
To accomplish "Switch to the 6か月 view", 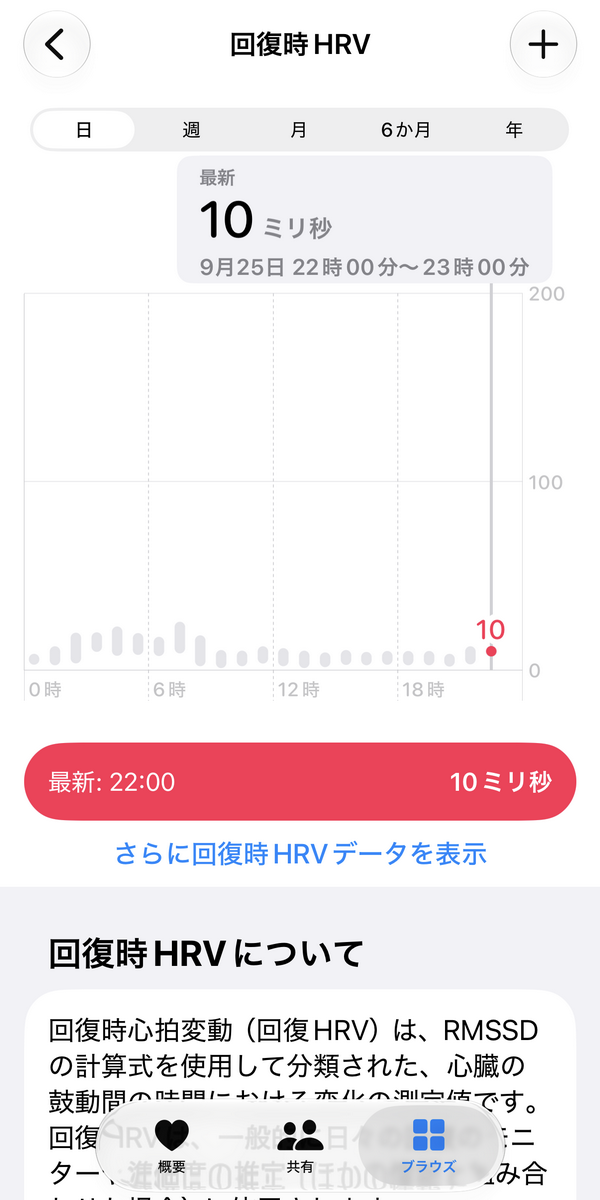I will (x=406, y=130).
